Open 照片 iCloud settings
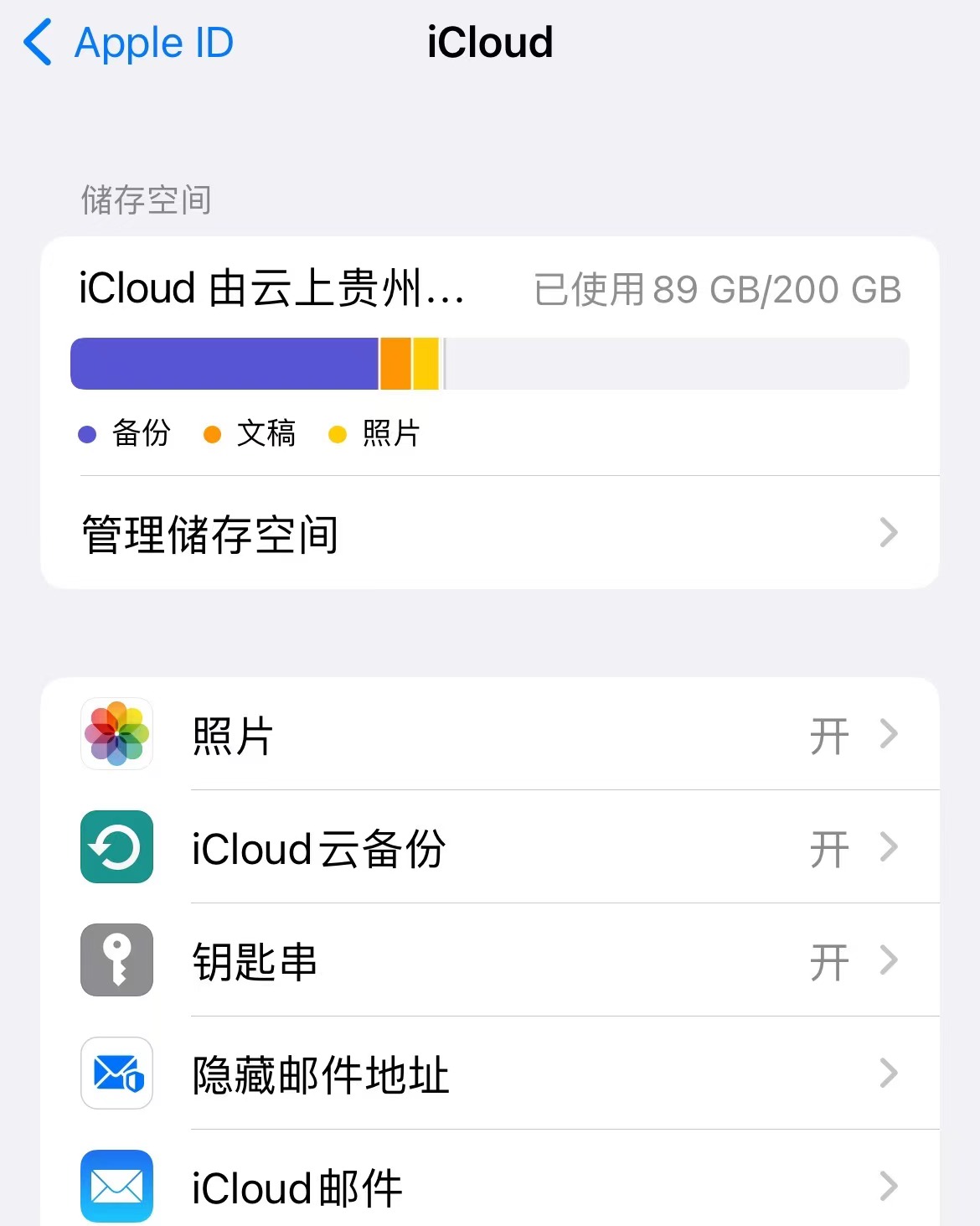 [x=489, y=735]
